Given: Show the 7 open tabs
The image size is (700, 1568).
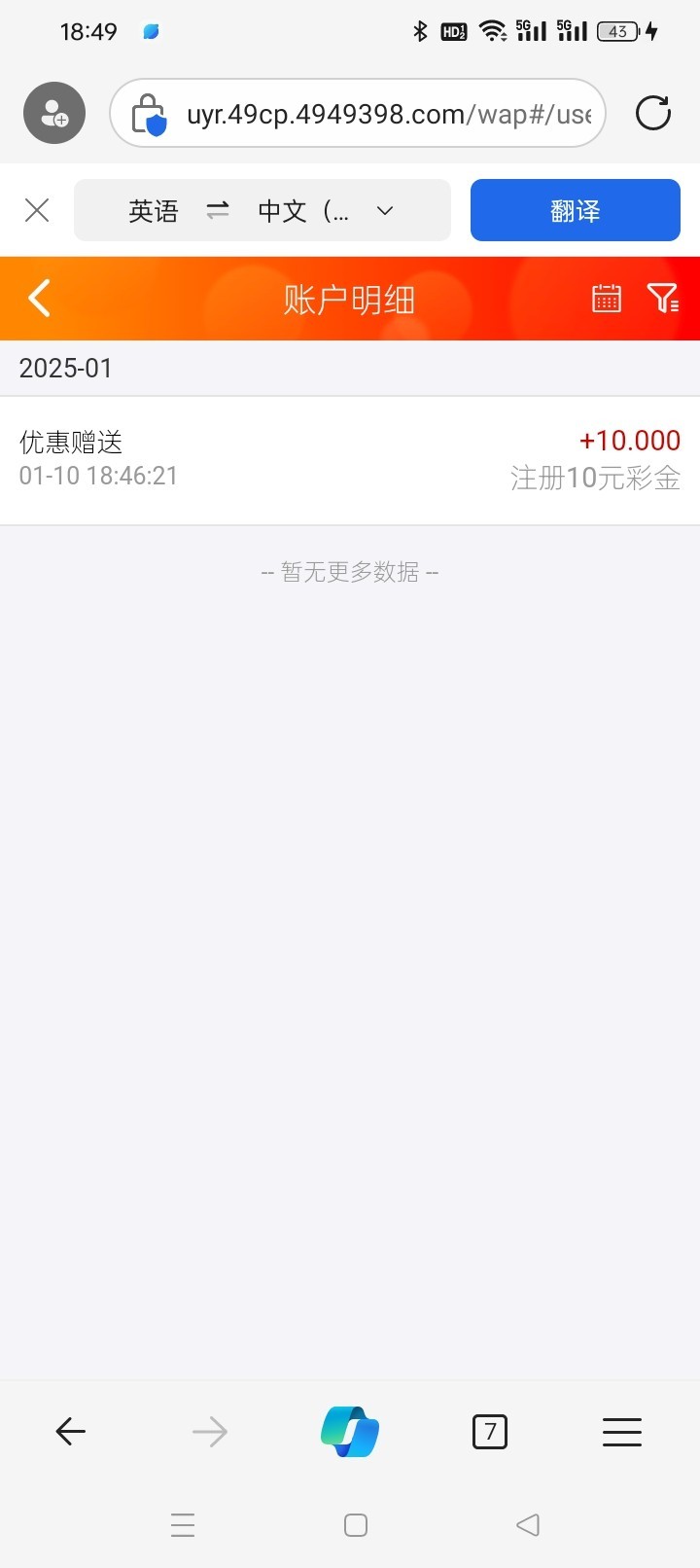Looking at the screenshot, I should click(x=490, y=1431).
